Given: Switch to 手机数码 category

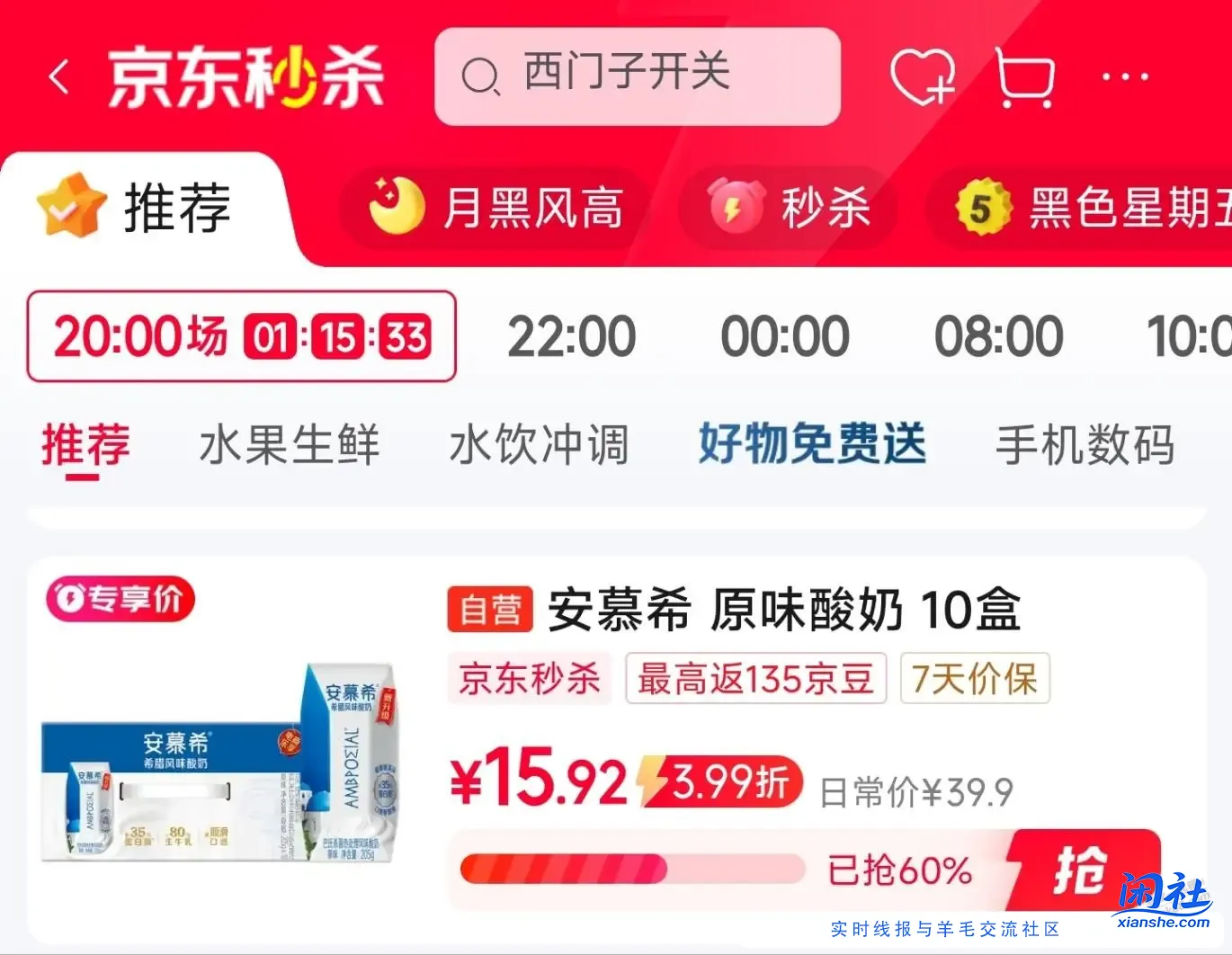Looking at the screenshot, I should (1085, 445).
